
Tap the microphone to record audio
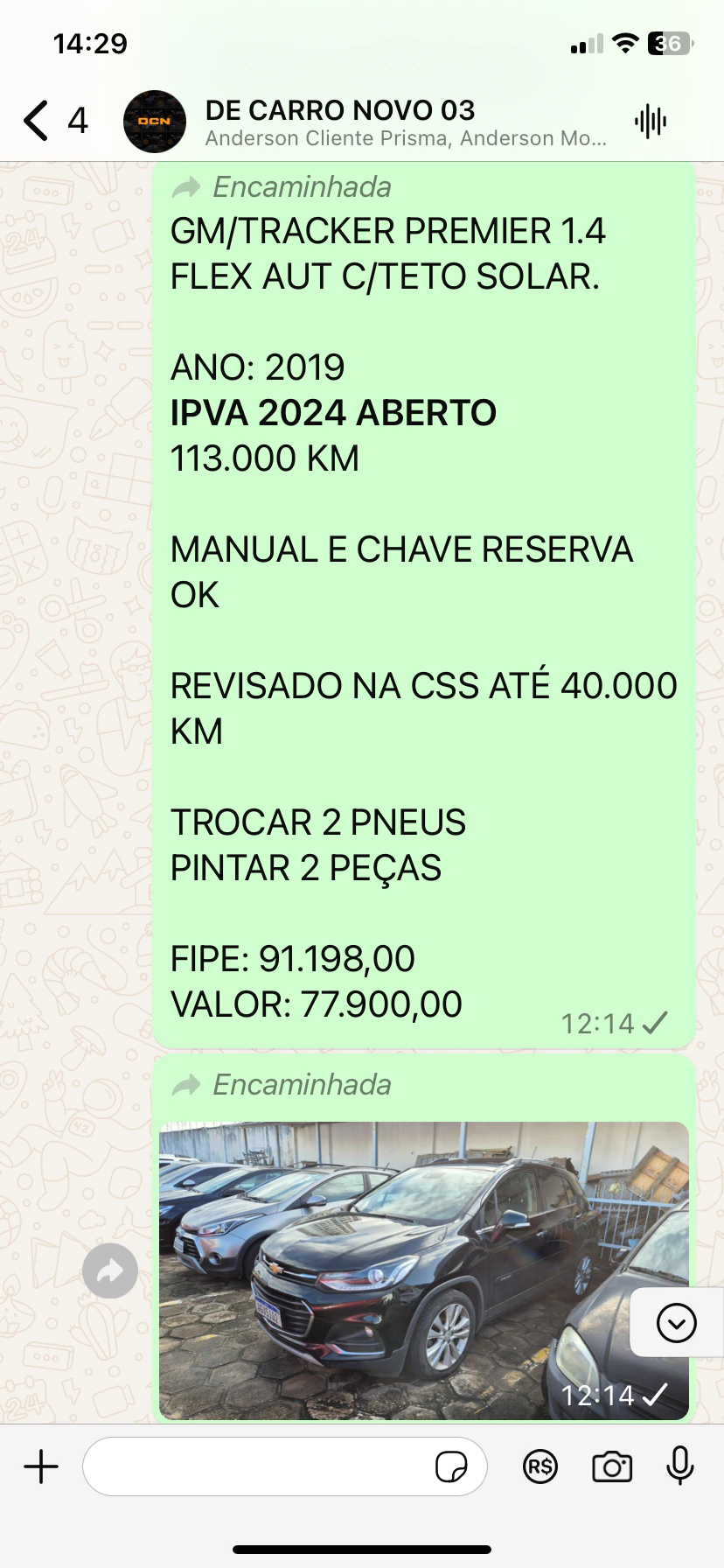click(x=679, y=1466)
